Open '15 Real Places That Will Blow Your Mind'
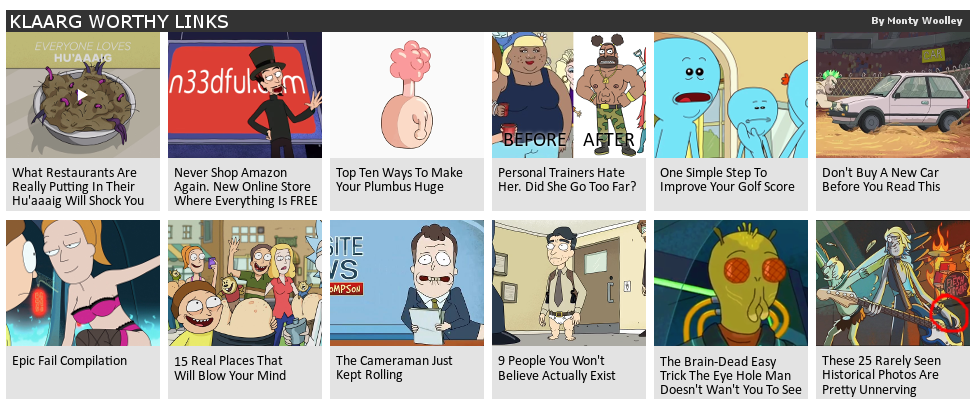This screenshot has height=405, width=977. point(244,368)
